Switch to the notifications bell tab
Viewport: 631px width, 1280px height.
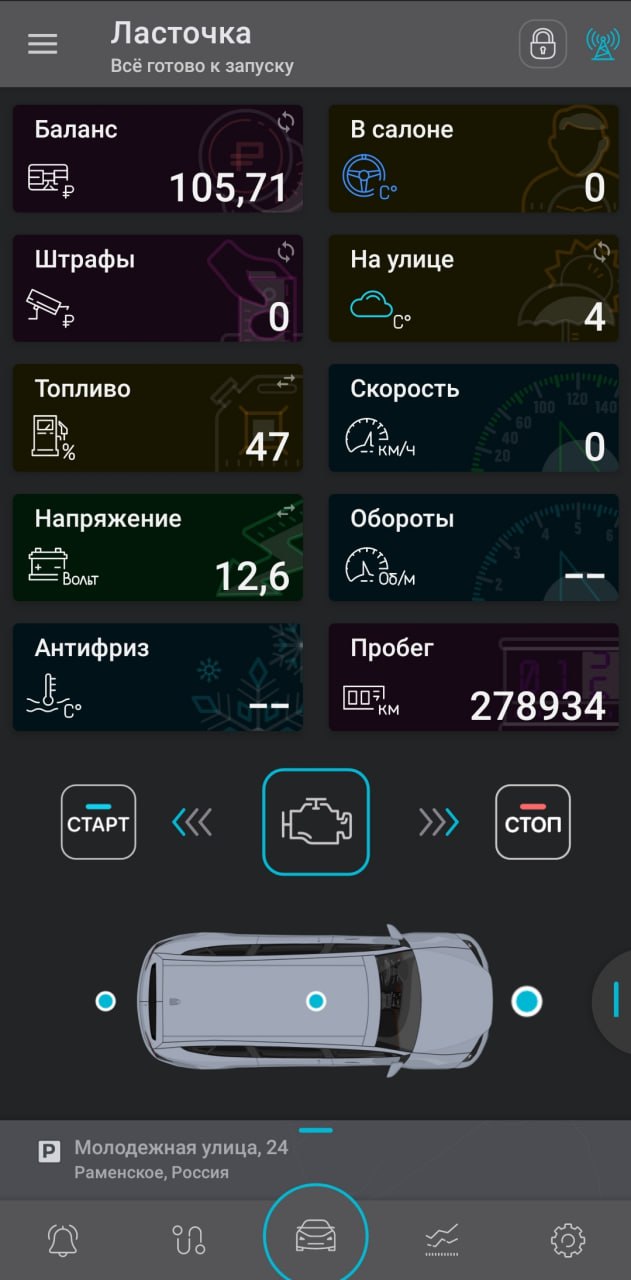pyautogui.click(x=63, y=1240)
